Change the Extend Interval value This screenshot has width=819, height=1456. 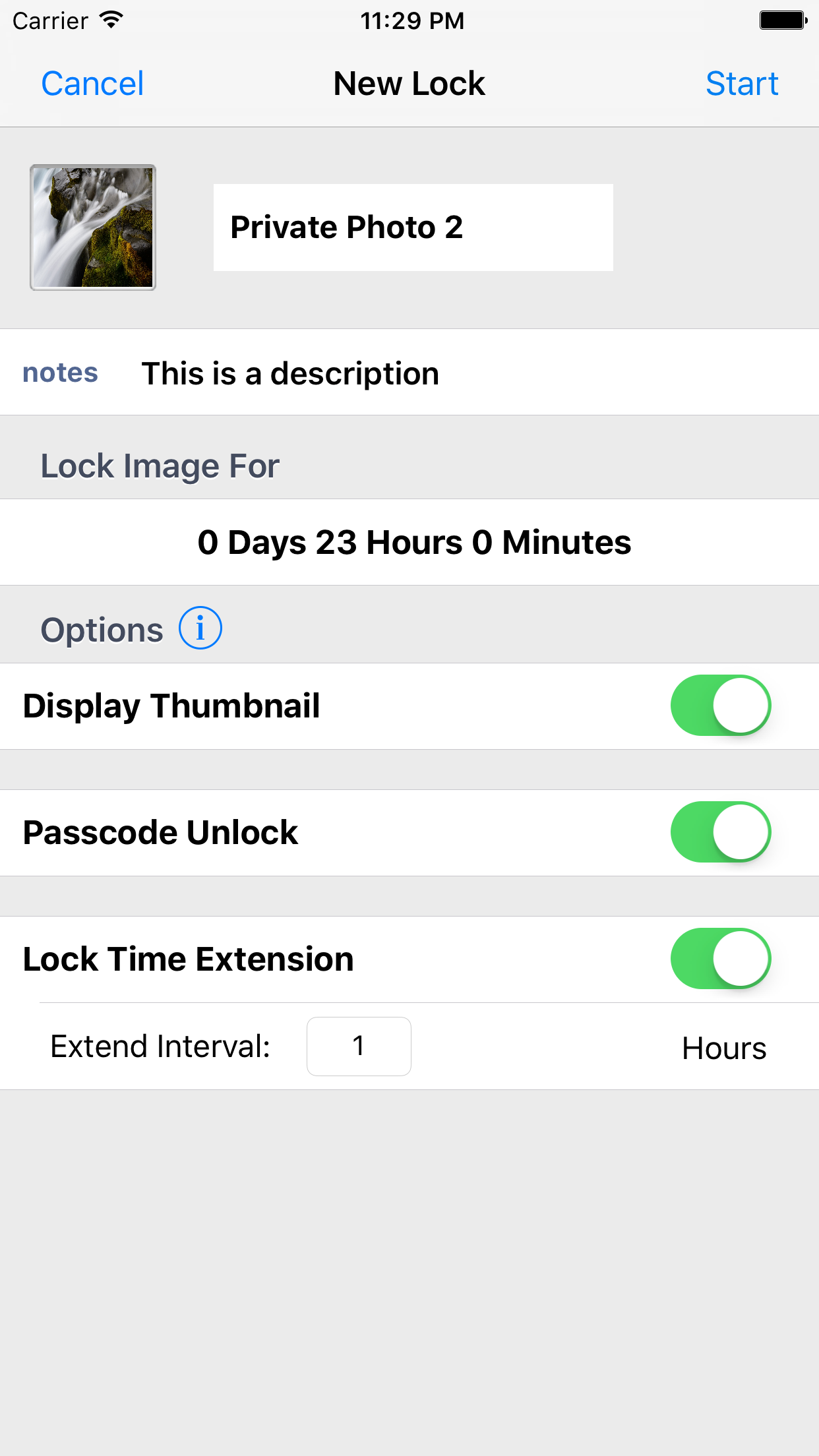[x=358, y=1046]
